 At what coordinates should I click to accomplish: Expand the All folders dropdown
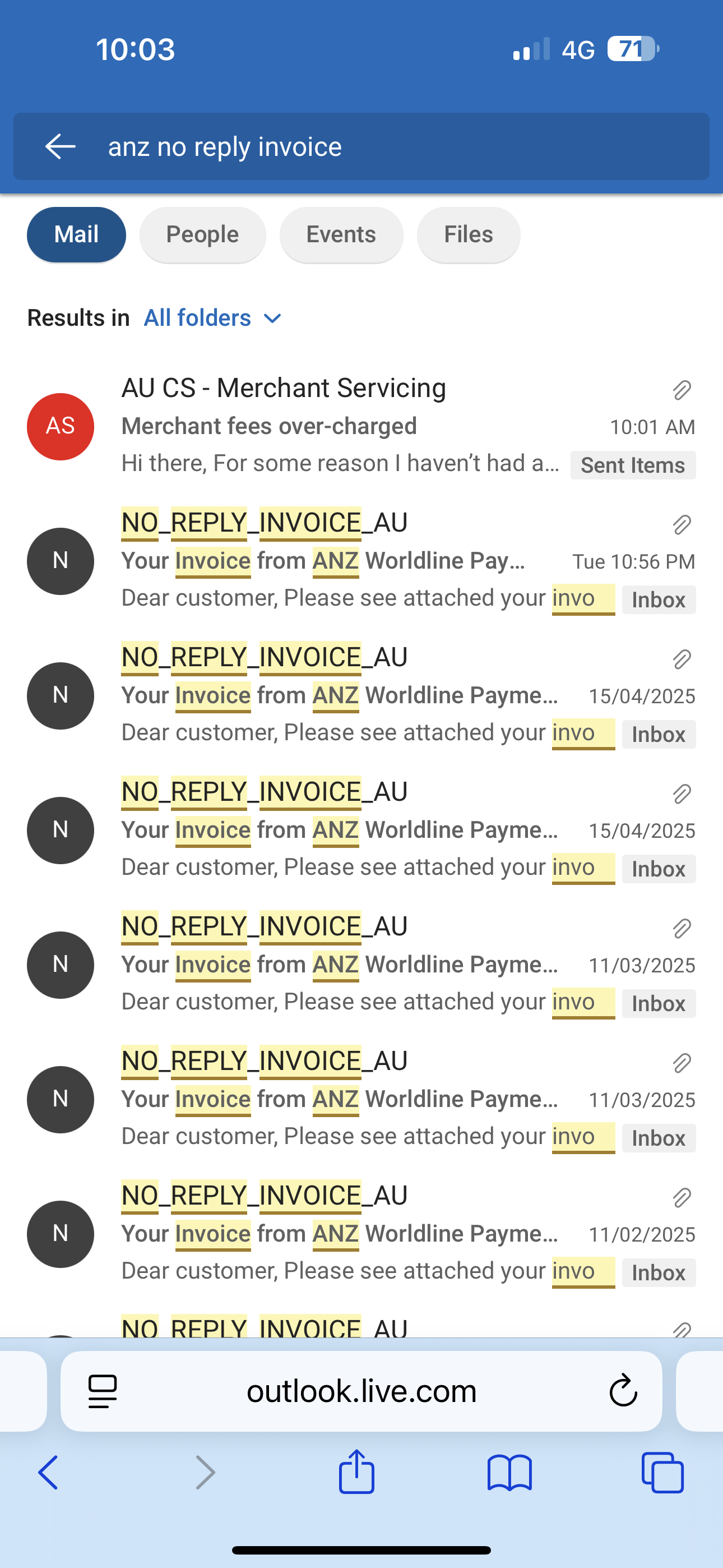pyautogui.click(x=213, y=318)
